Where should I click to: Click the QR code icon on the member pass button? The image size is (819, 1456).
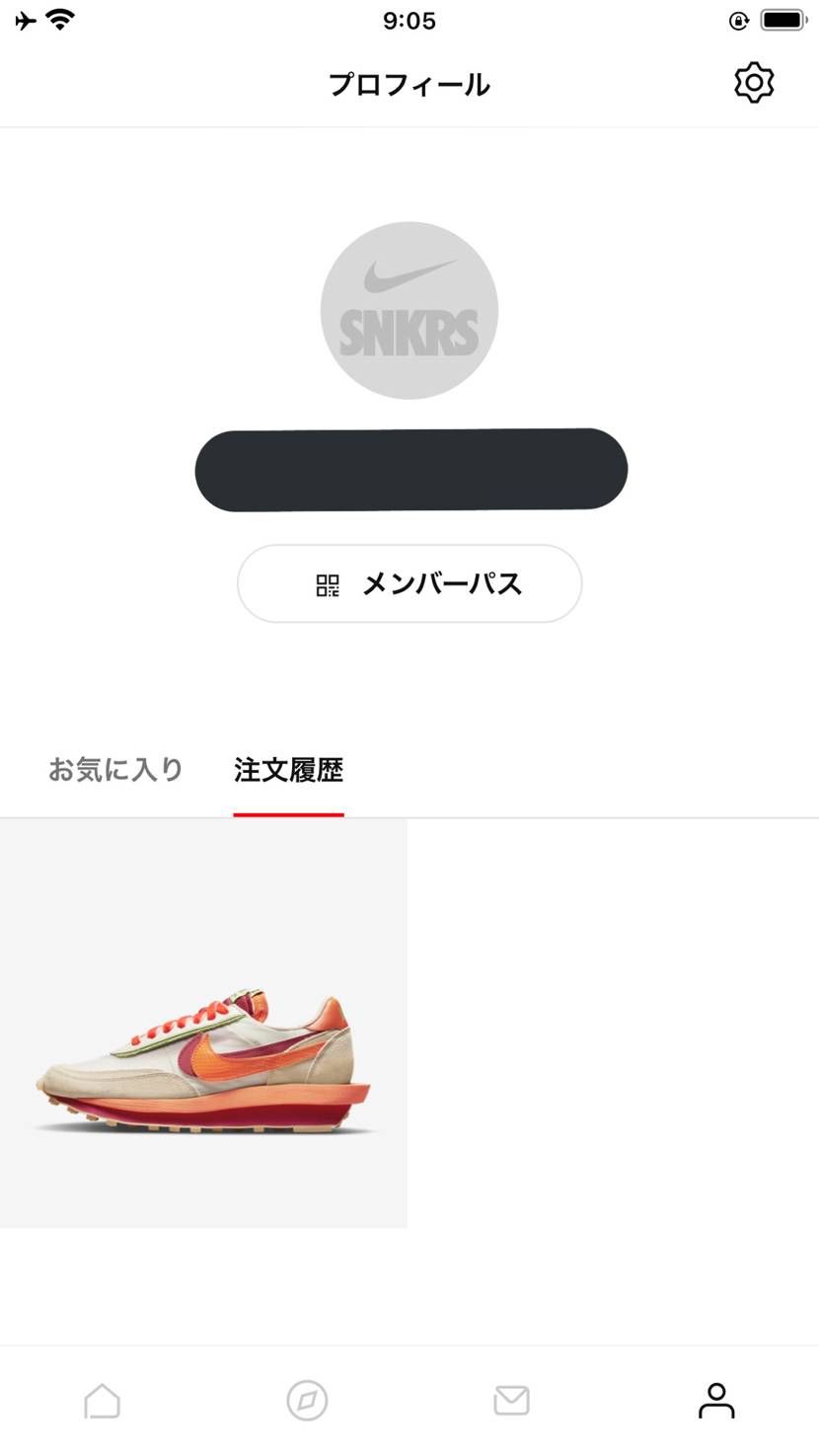point(326,583)
